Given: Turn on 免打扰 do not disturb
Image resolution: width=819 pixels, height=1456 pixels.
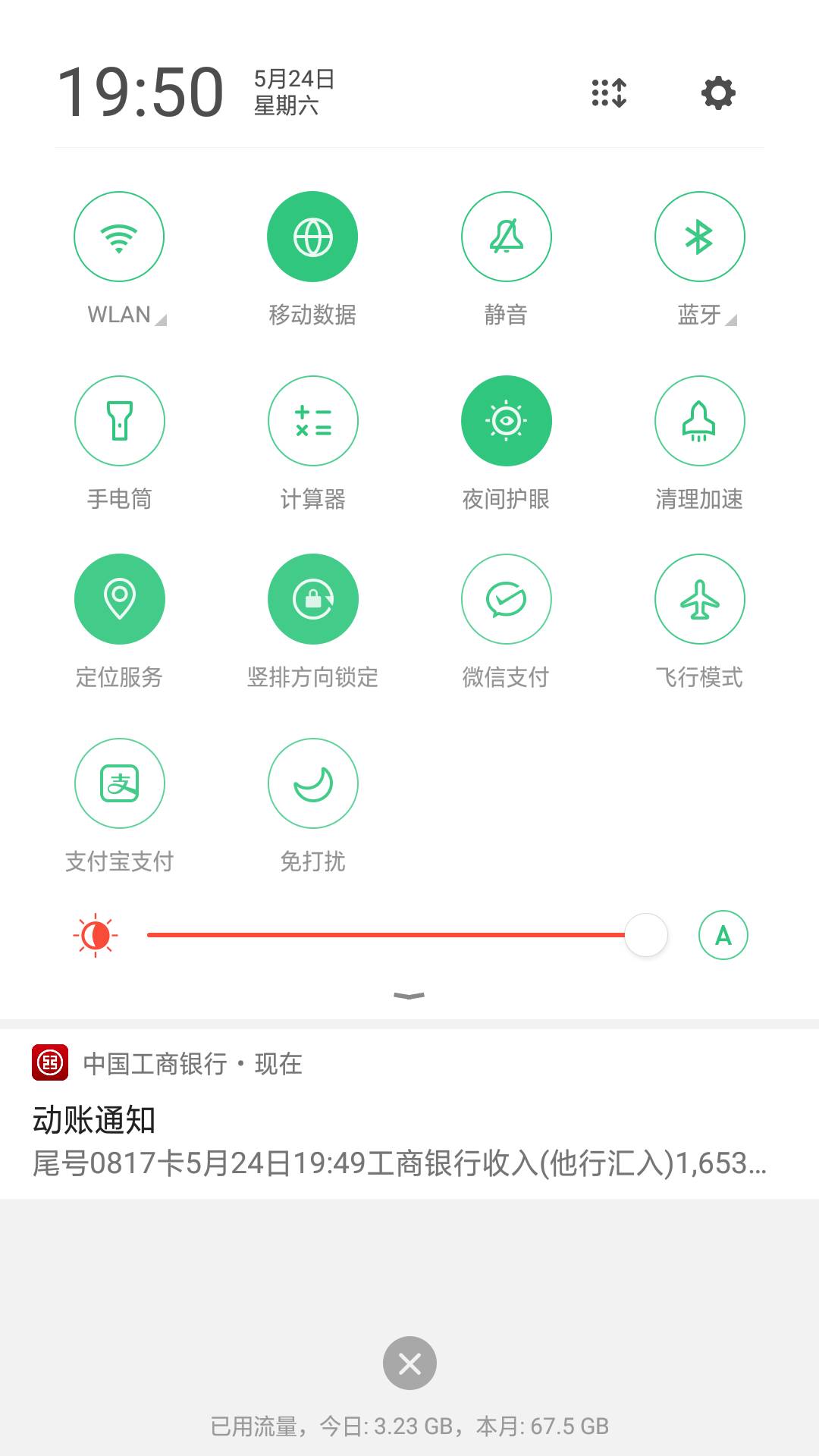Looking at the screenshot, I should coord(313,783).
